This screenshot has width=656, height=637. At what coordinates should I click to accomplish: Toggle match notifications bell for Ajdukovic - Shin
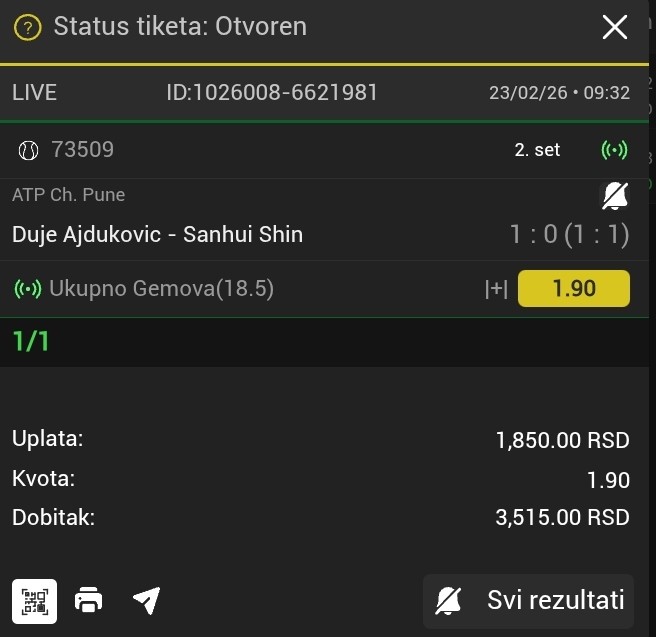(615, 197)
